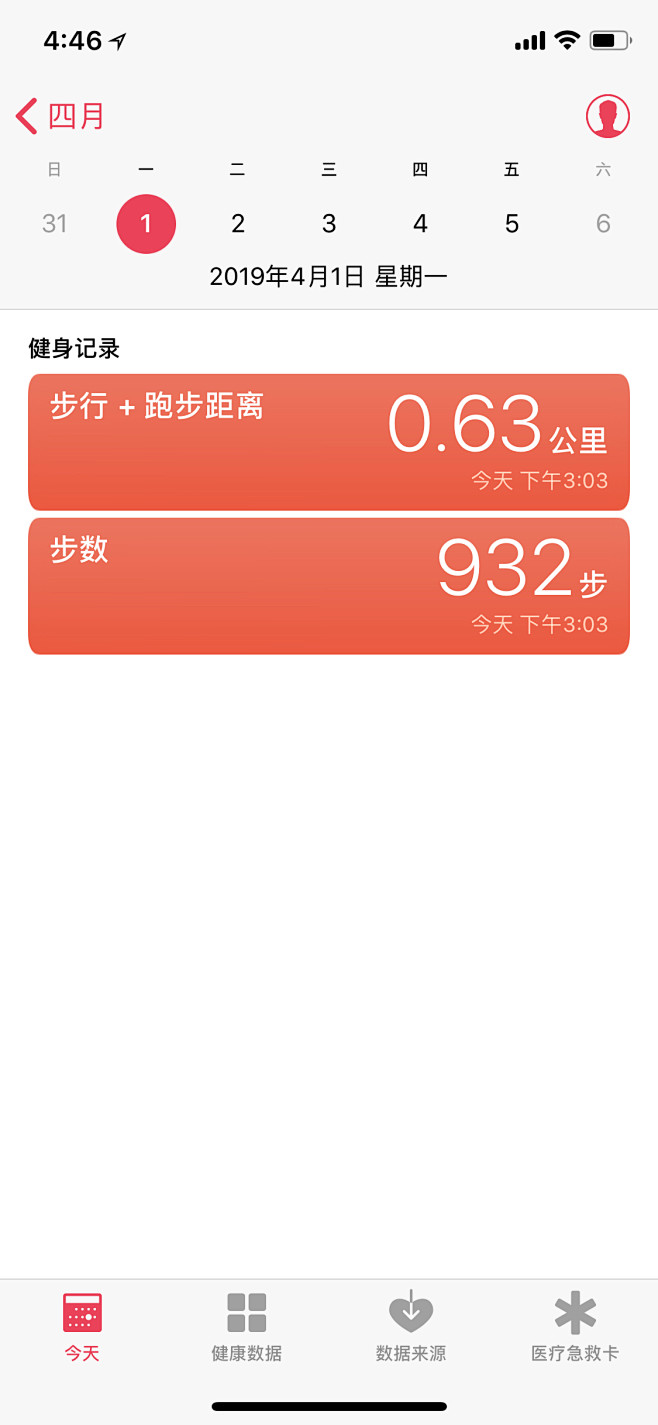Select date 2 in the week row
Screen dimensions: 658x1425
[x=238, y=223]
